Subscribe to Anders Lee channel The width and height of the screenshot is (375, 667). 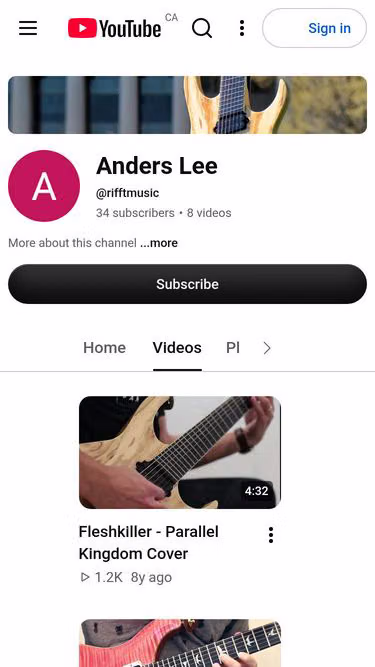[x=187, y=284]
